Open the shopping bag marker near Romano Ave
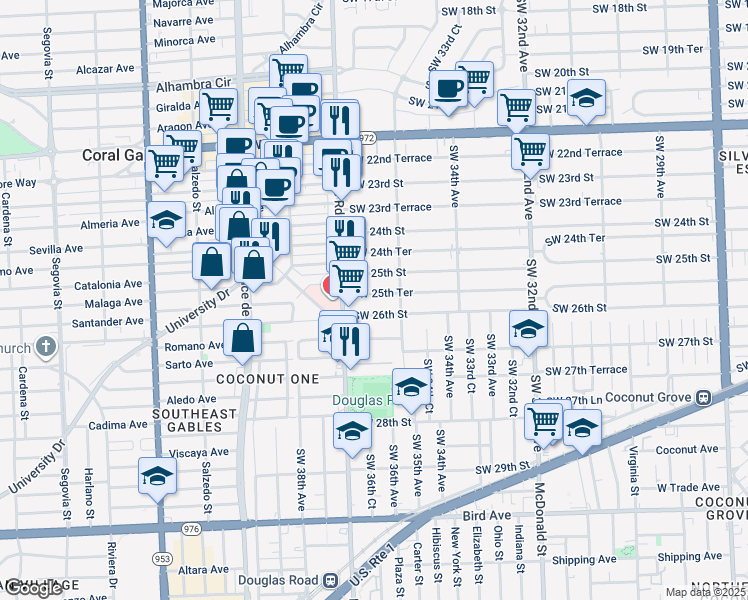 click(244, 339)
